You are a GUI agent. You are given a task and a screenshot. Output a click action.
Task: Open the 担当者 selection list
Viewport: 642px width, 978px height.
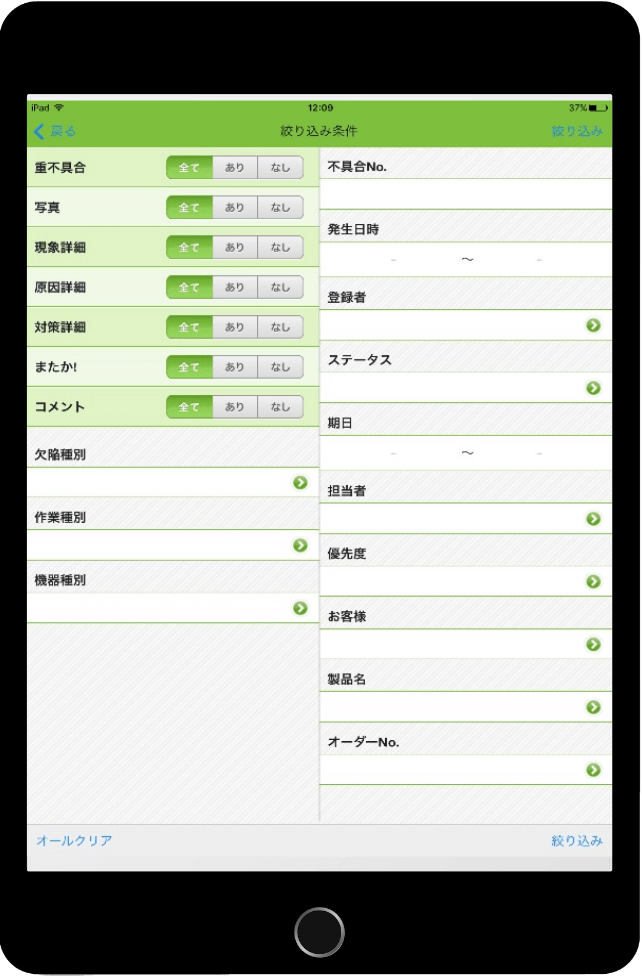pos(593,519)
